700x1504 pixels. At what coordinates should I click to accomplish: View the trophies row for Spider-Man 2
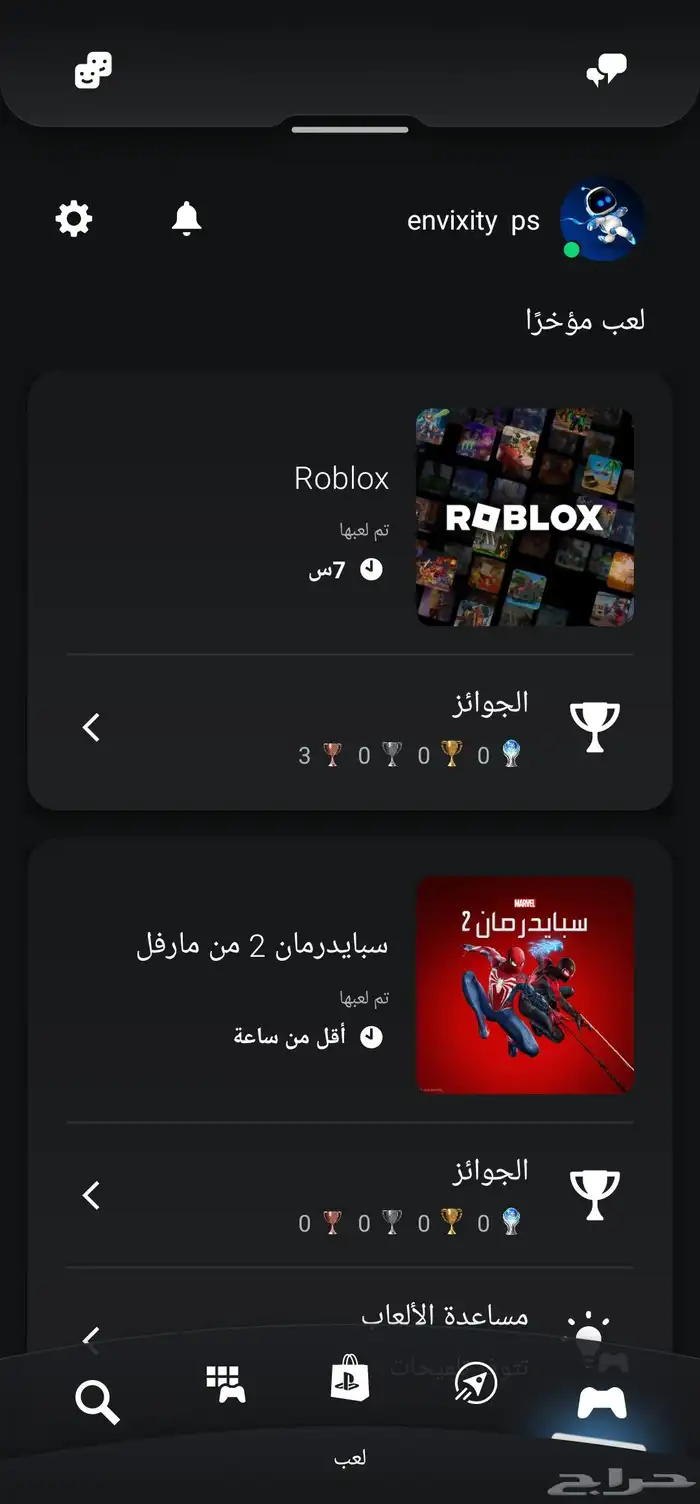coord(350,1195)
